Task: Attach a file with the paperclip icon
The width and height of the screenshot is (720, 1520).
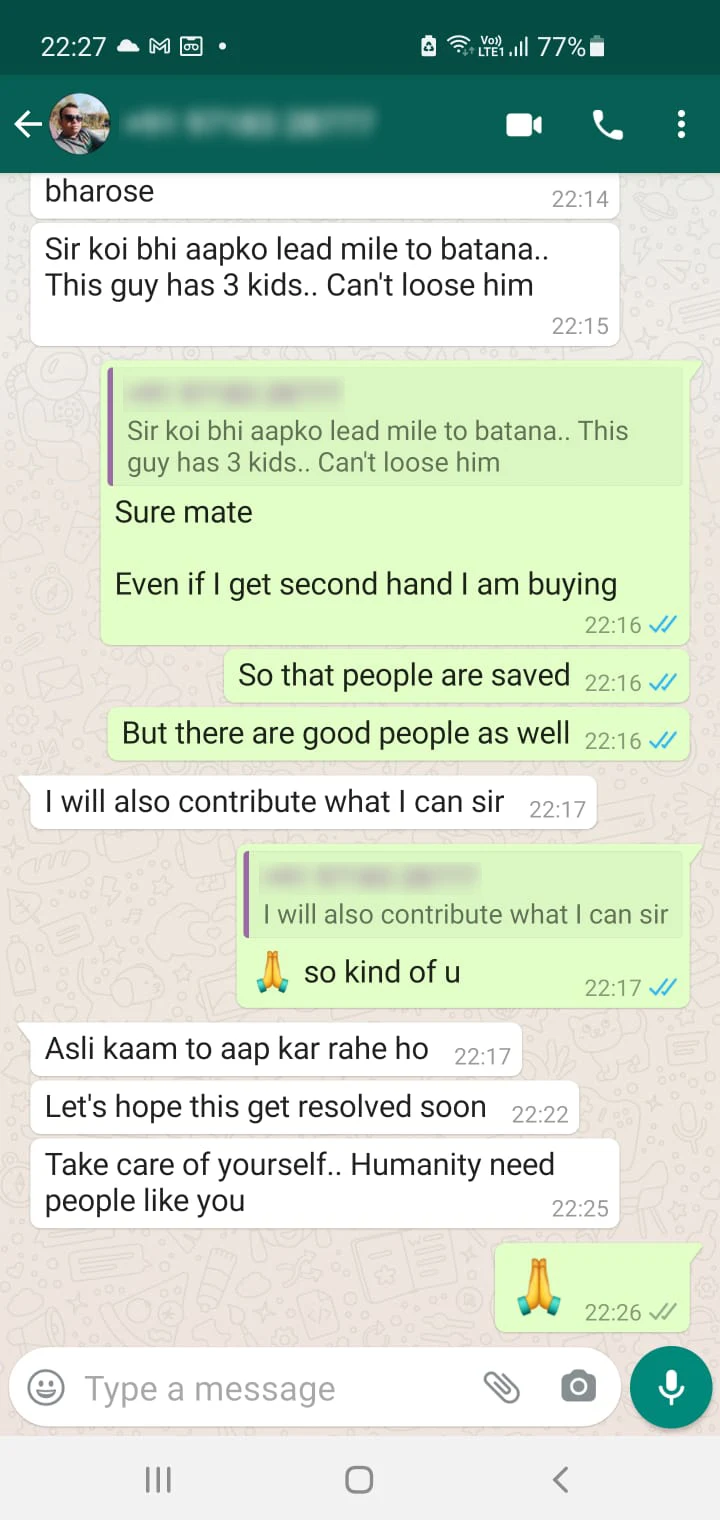Action: [502, 1387]
